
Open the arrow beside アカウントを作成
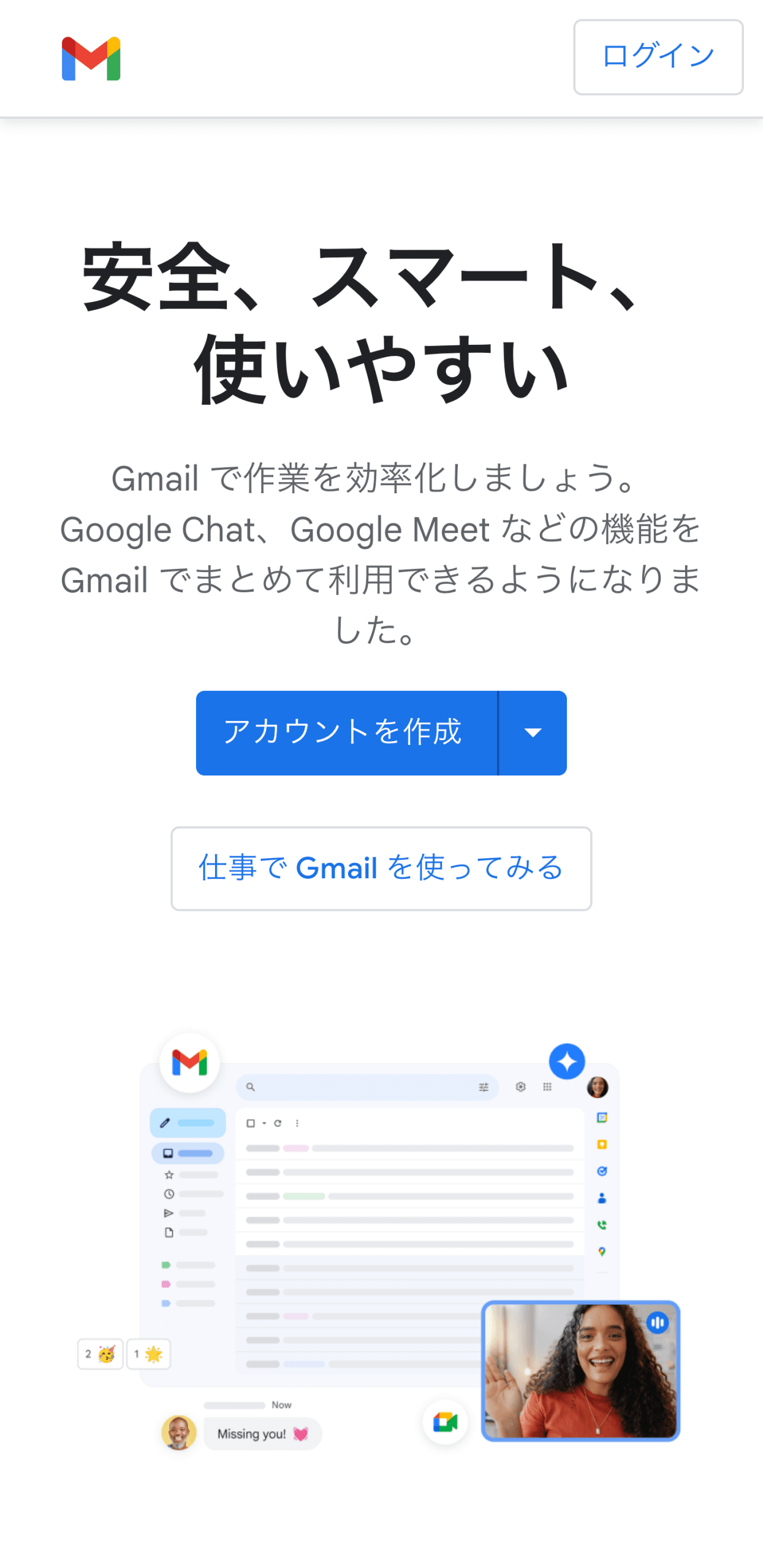tap(533, 731)
